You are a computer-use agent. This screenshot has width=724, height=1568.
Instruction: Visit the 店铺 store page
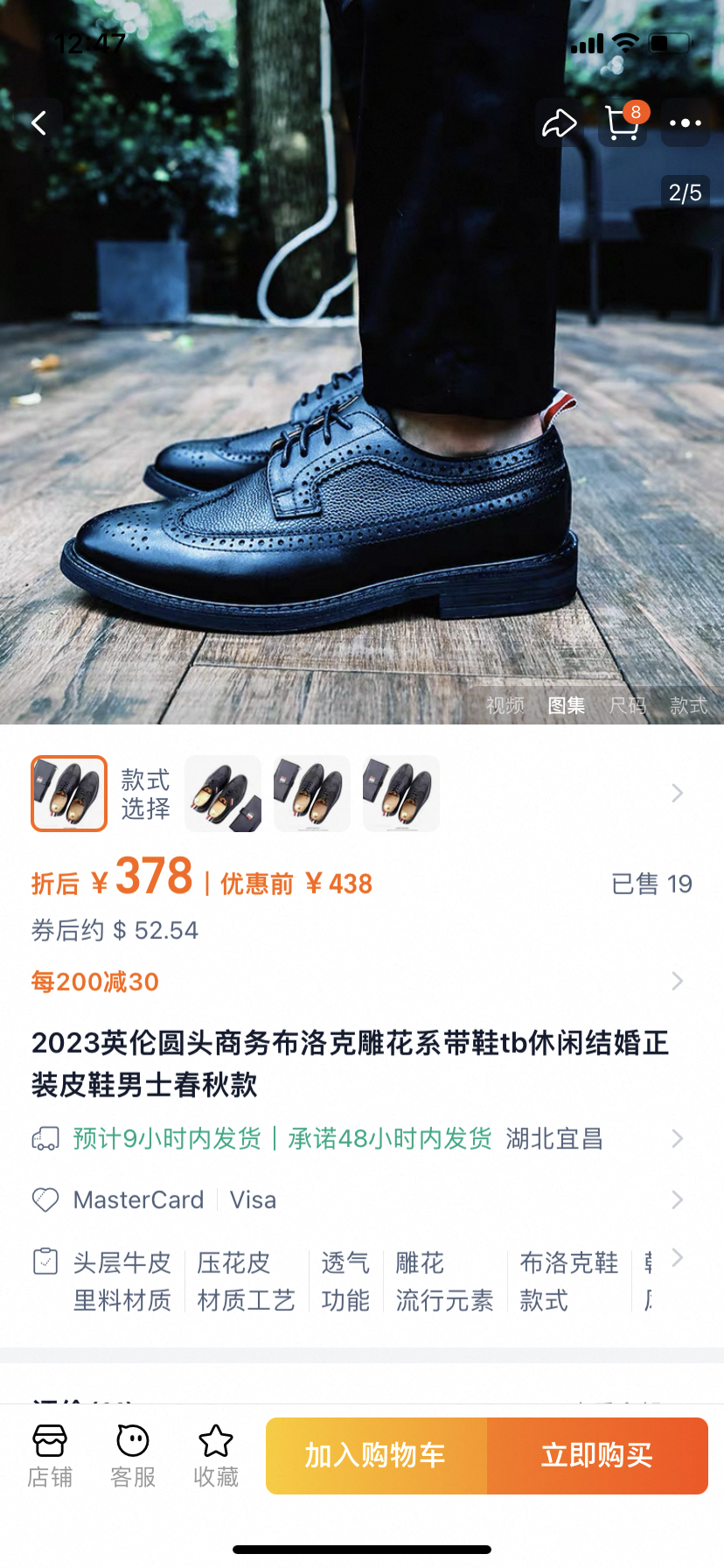click(x=50, y=1456)
